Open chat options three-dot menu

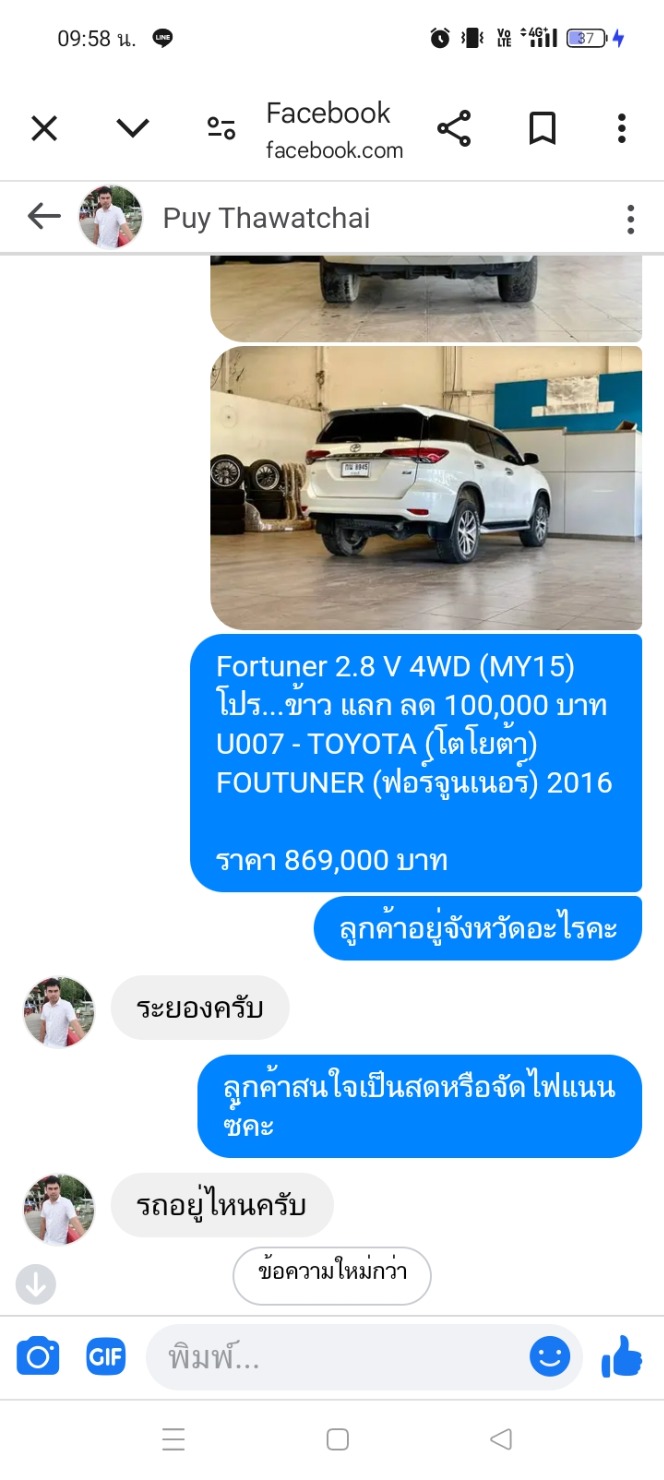pyautogui.click(x=630, y=219)
